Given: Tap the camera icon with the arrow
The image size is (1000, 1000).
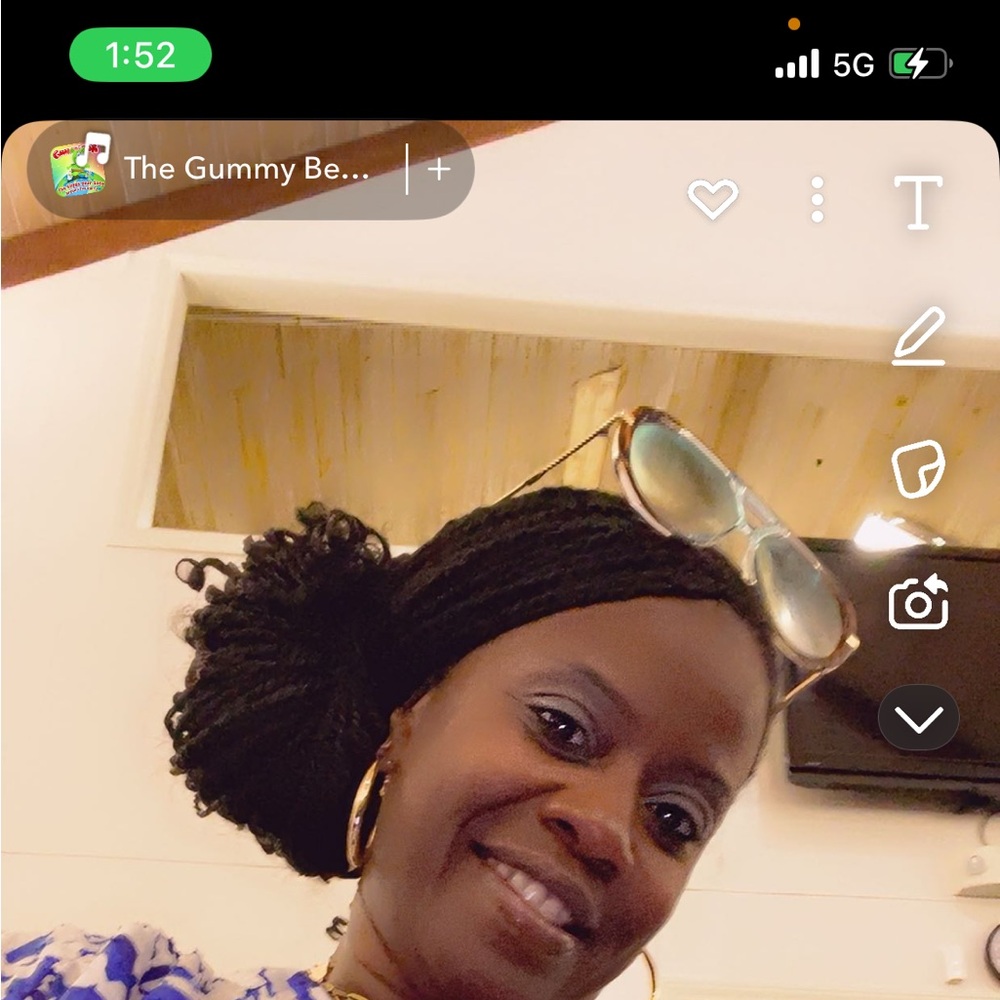Looking at the screenshot, I should (x=918, y=603).
